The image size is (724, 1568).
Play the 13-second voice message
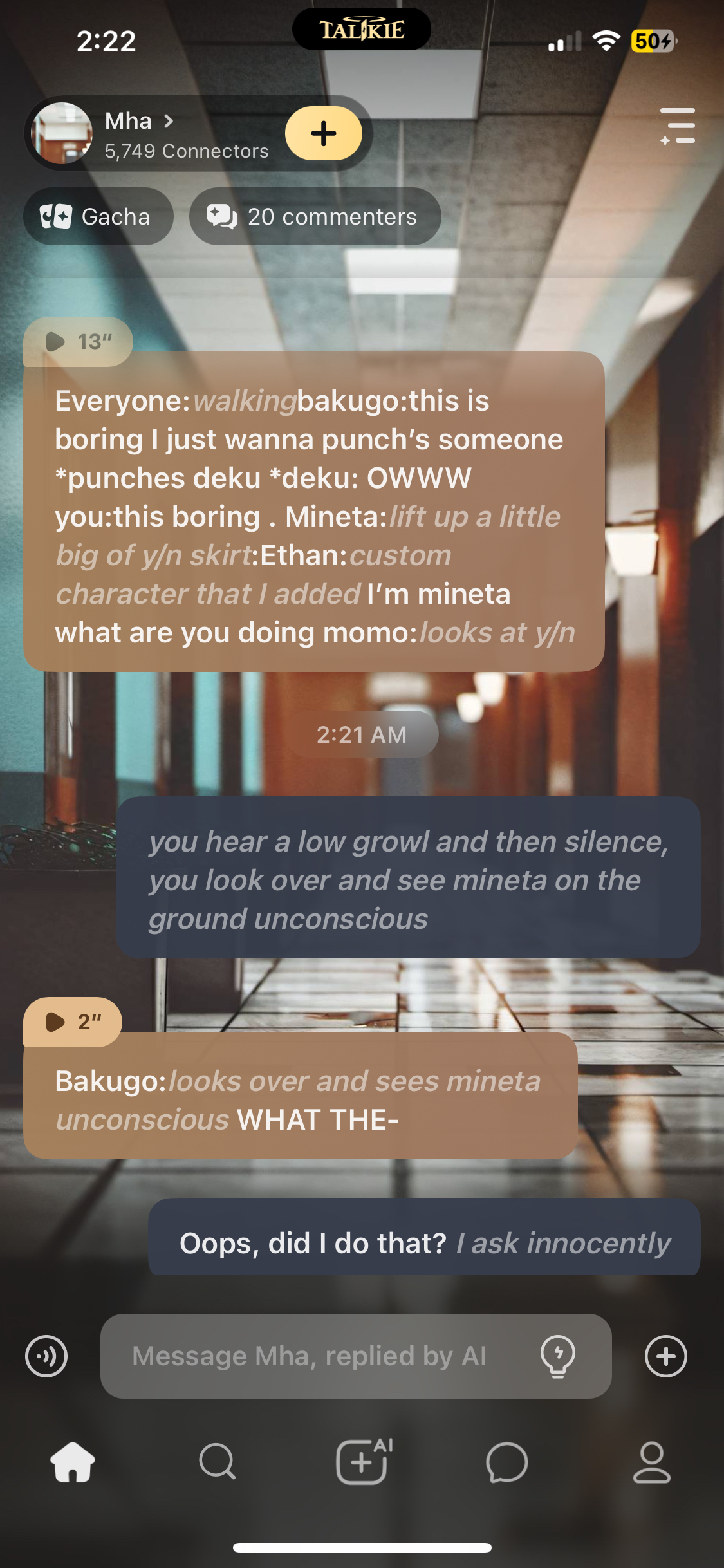(x=78, y=342)
